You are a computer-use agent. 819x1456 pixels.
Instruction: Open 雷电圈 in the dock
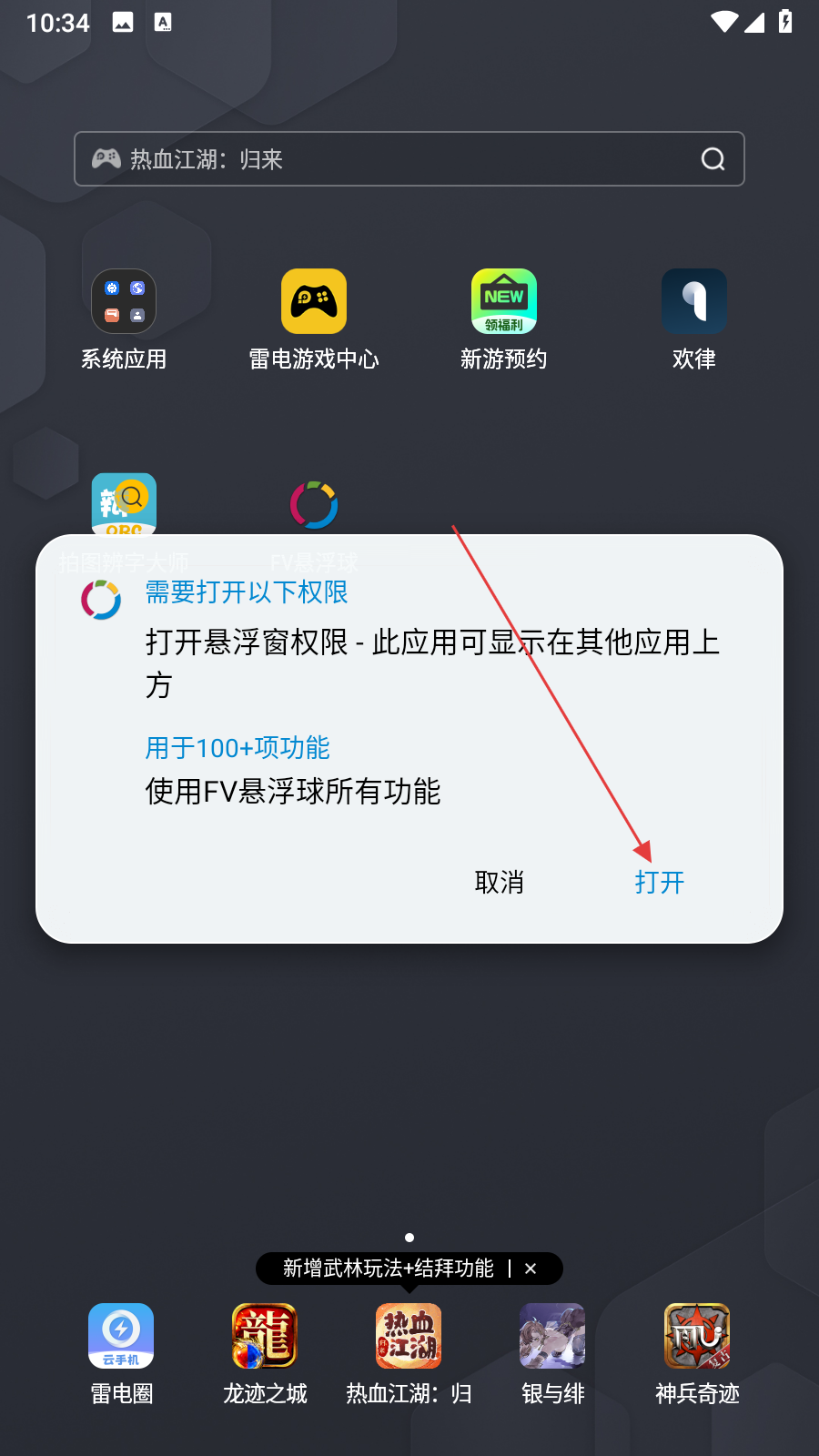point(121,1336)
